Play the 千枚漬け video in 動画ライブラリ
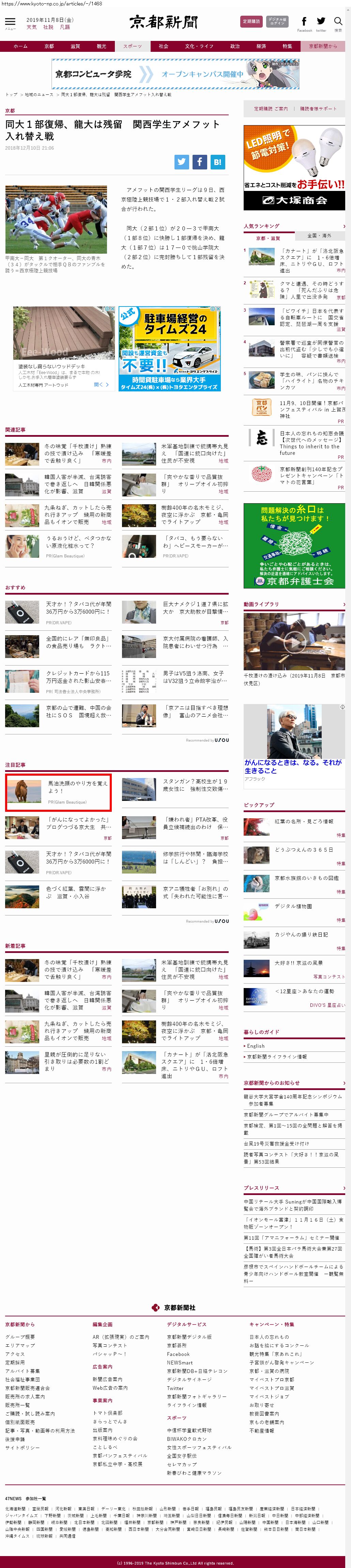Viewport: 351px width, 1568px height. [294, 641]
